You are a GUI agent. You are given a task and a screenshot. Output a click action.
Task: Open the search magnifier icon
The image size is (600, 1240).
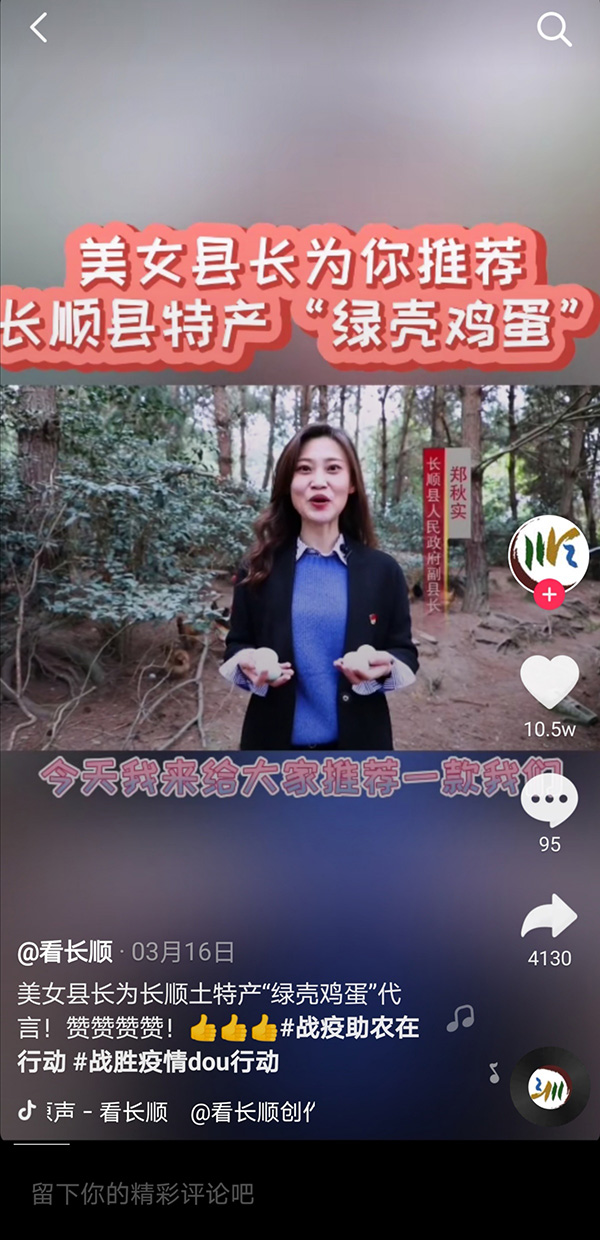click(554, 29)
